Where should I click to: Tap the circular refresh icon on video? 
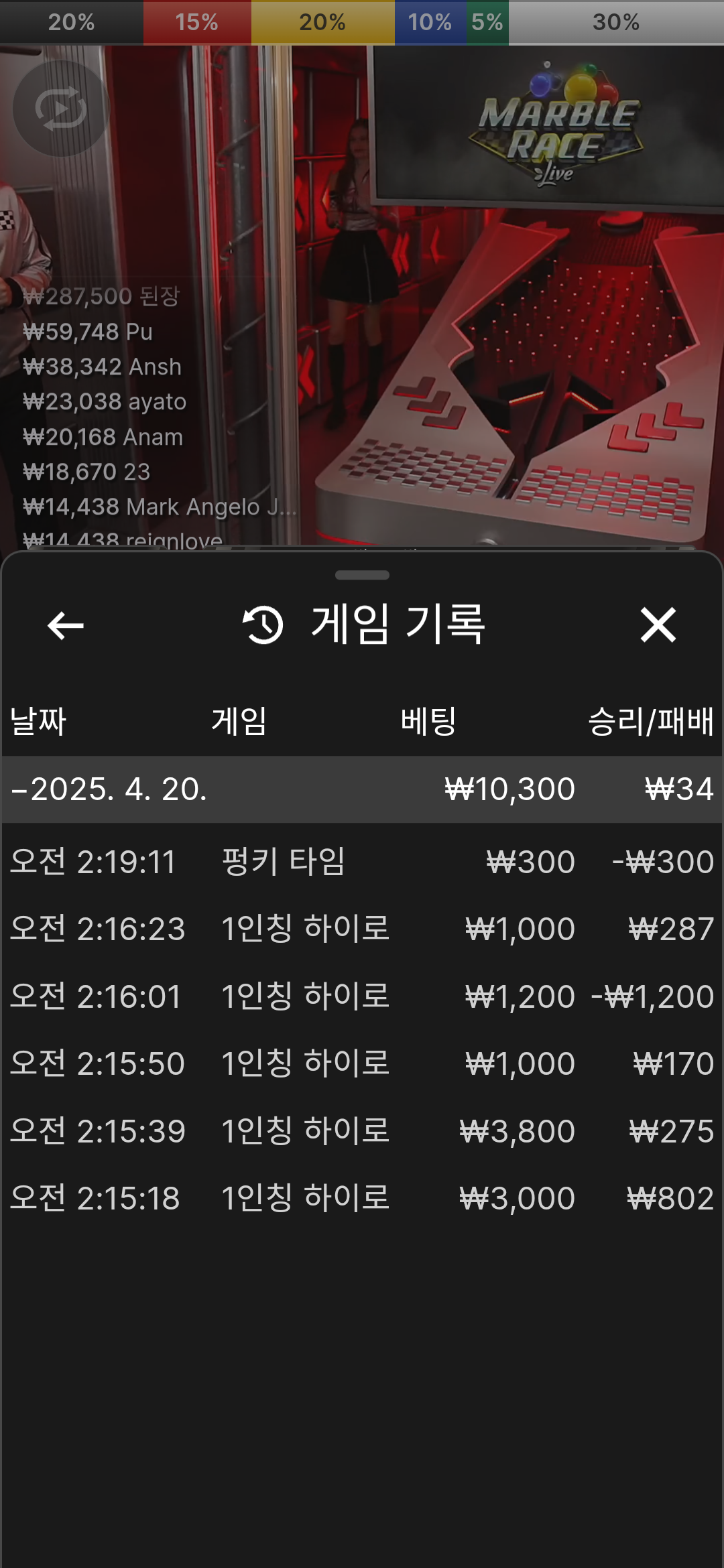(x=61, y=109)
